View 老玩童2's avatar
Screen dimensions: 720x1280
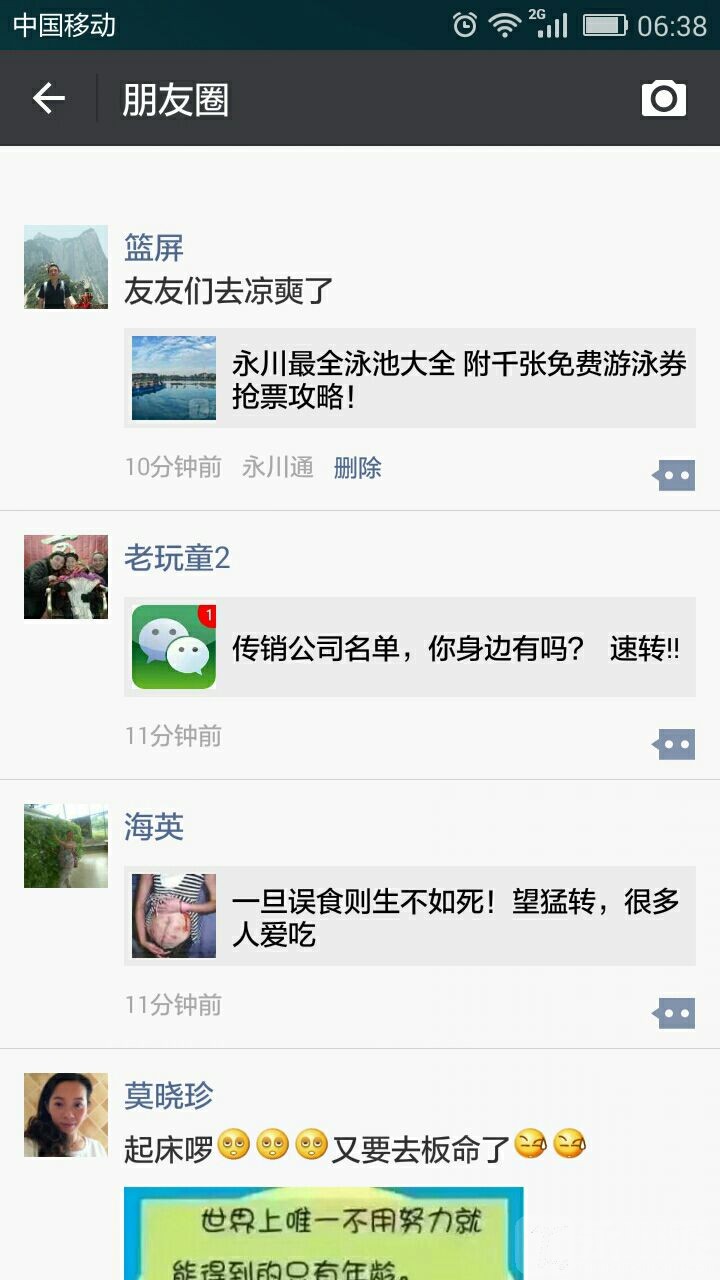point(66,577)
